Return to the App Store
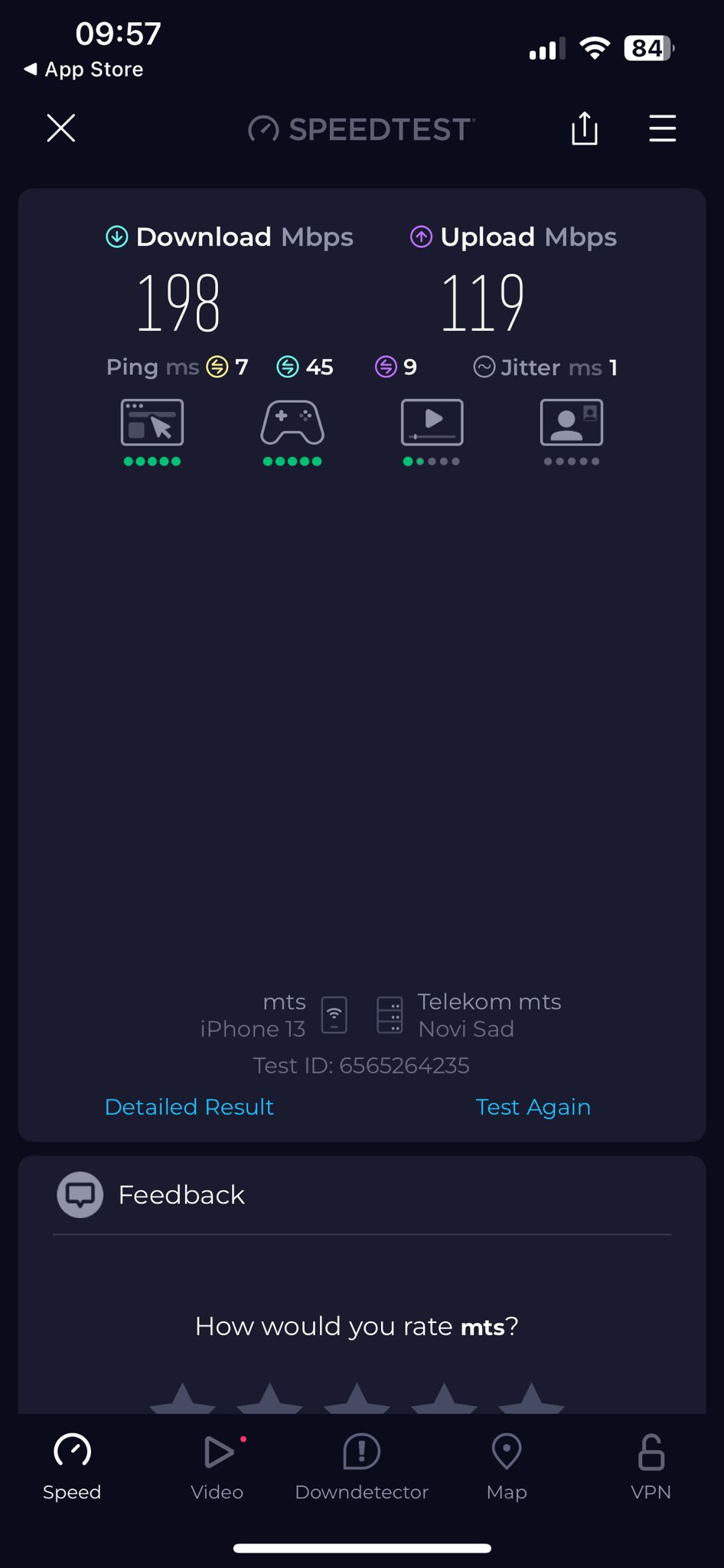 (84, 70)
